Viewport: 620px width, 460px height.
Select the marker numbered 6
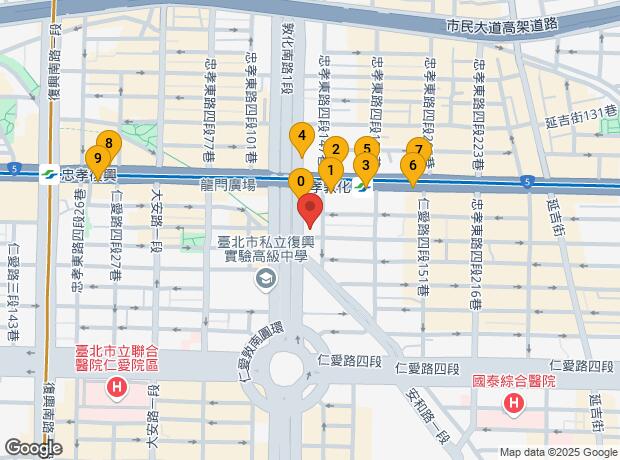(x=412, y=165)
